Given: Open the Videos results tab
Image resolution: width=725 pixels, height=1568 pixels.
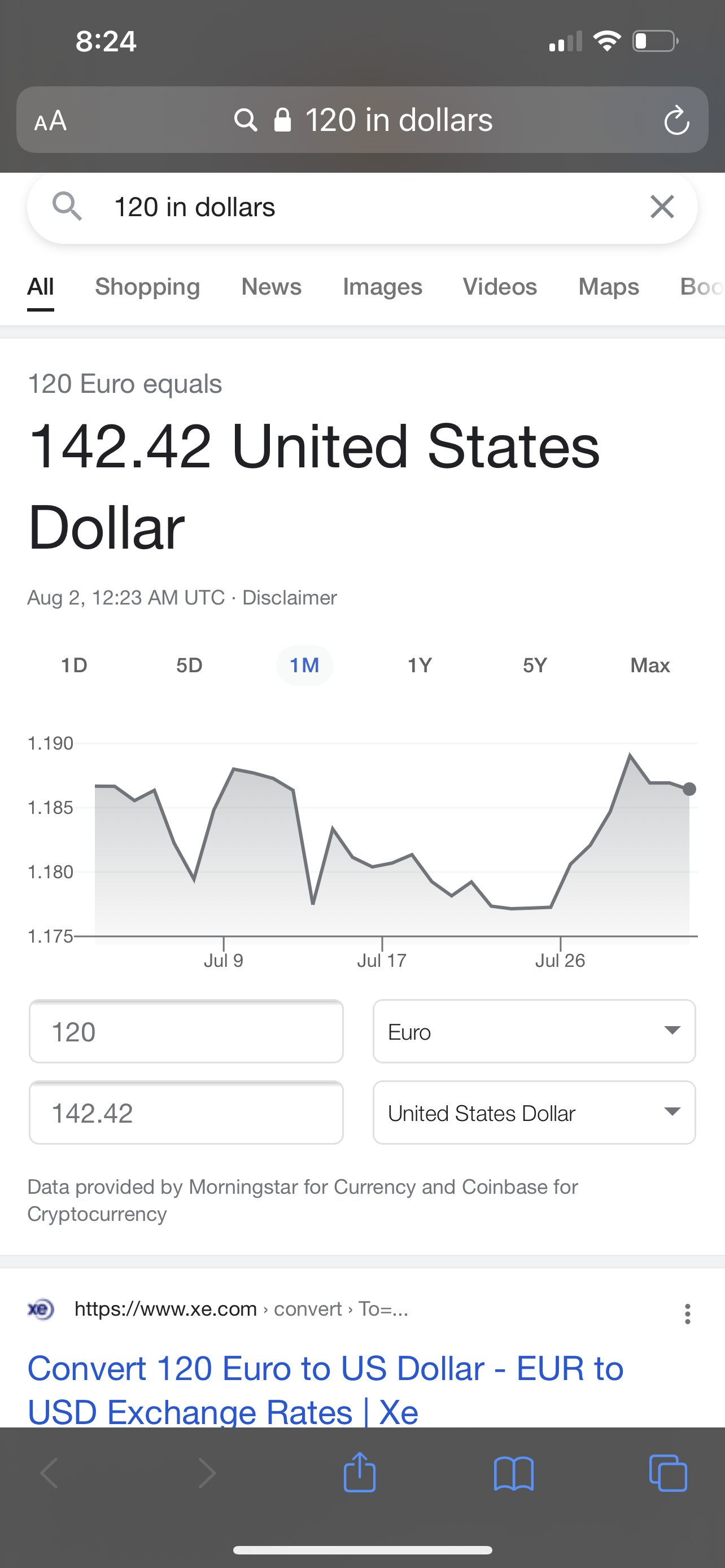Looking at the screenshot, I should pos(500,287).
